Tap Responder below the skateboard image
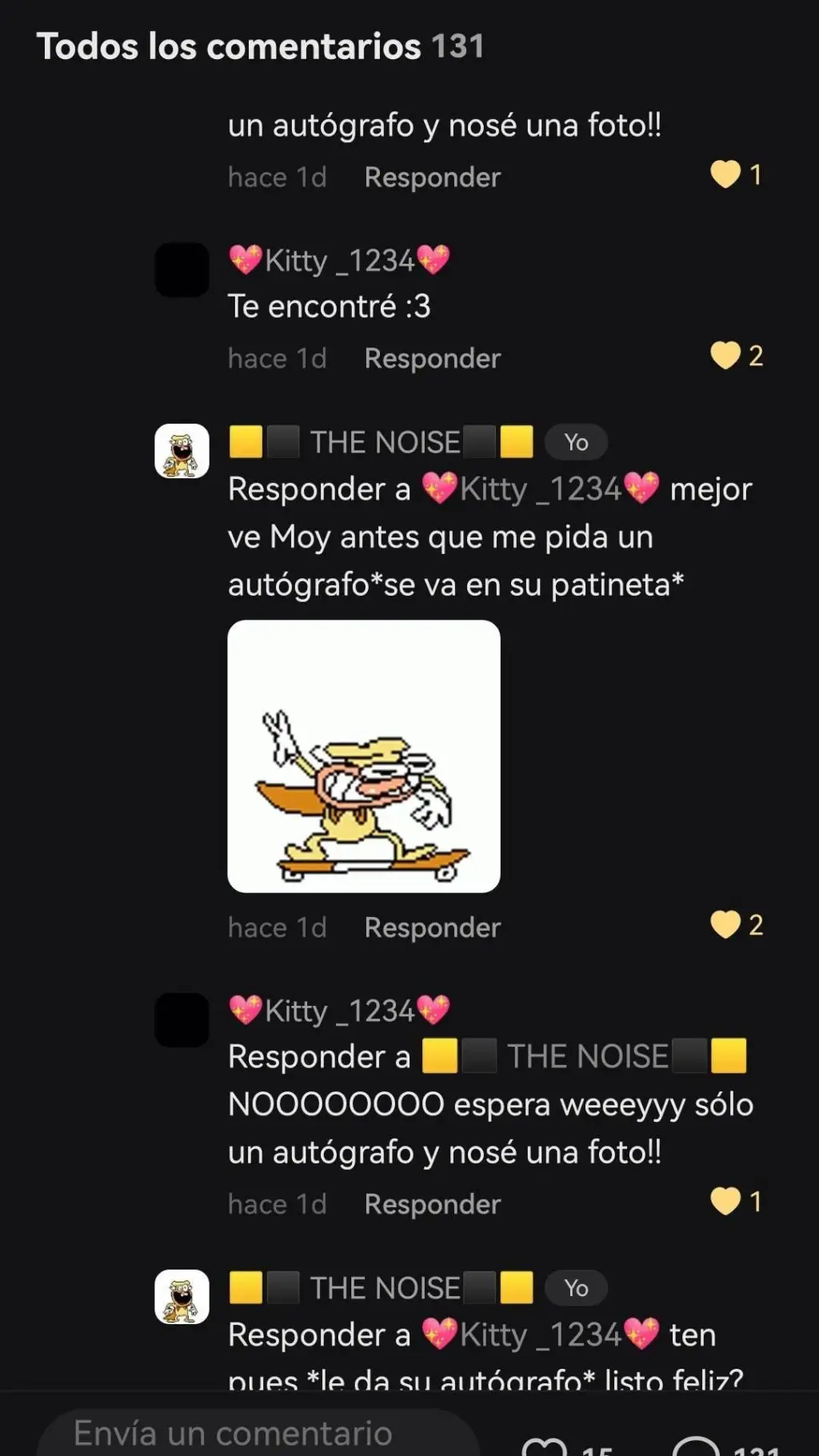Image resolution: width=819 pixels, height=1456 pixels. 432,927
